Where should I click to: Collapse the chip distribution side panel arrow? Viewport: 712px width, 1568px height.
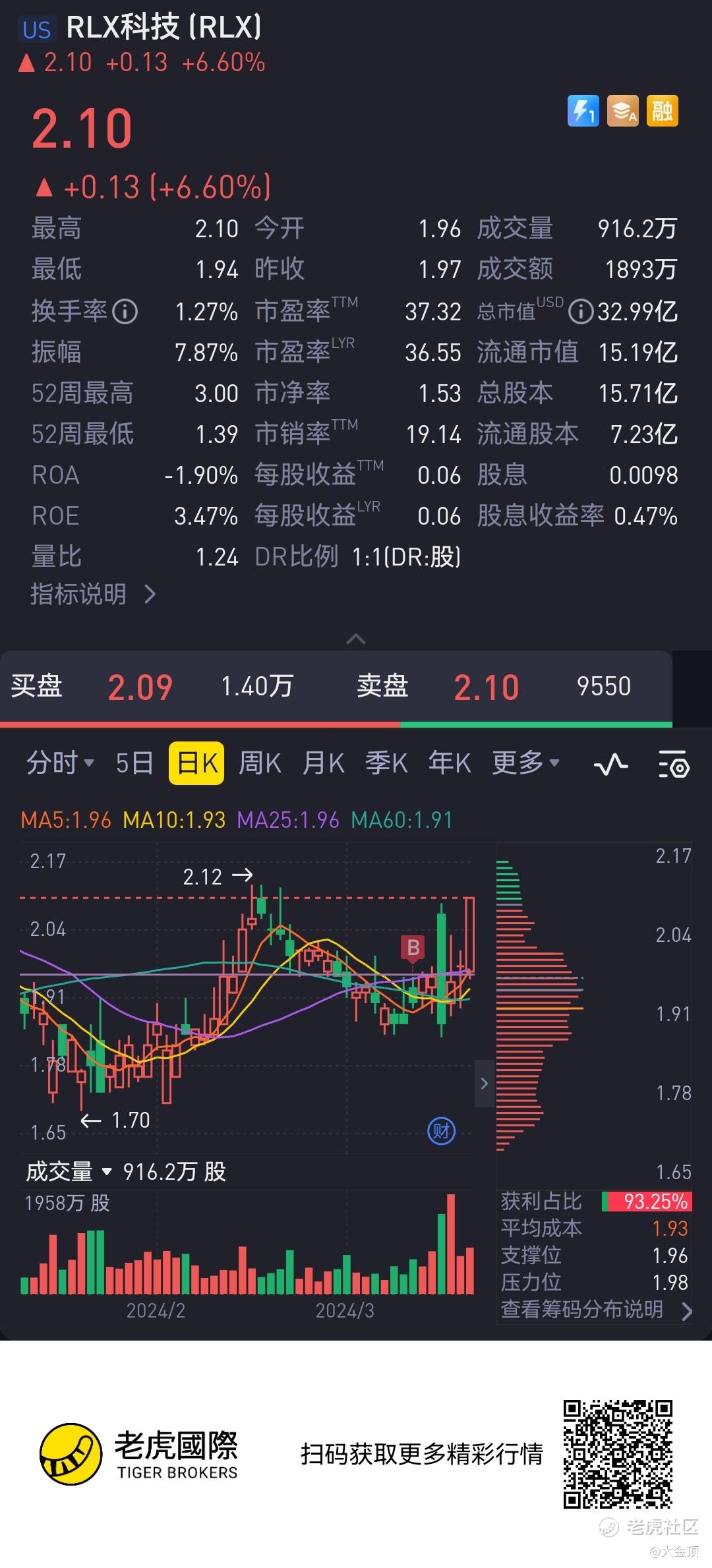(x=484, y=1083)
